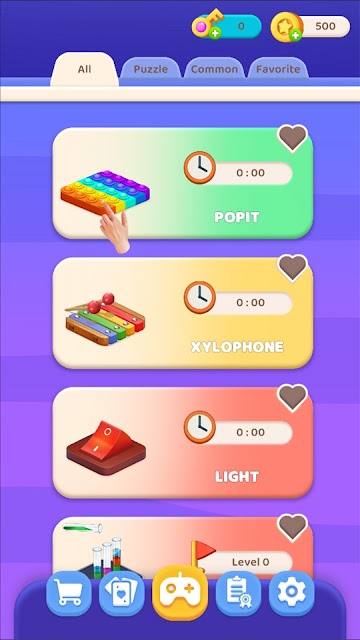Screen dimensions: 360x640
Task: Add more keys with the plus button
Action: click(x=215, y=34)
